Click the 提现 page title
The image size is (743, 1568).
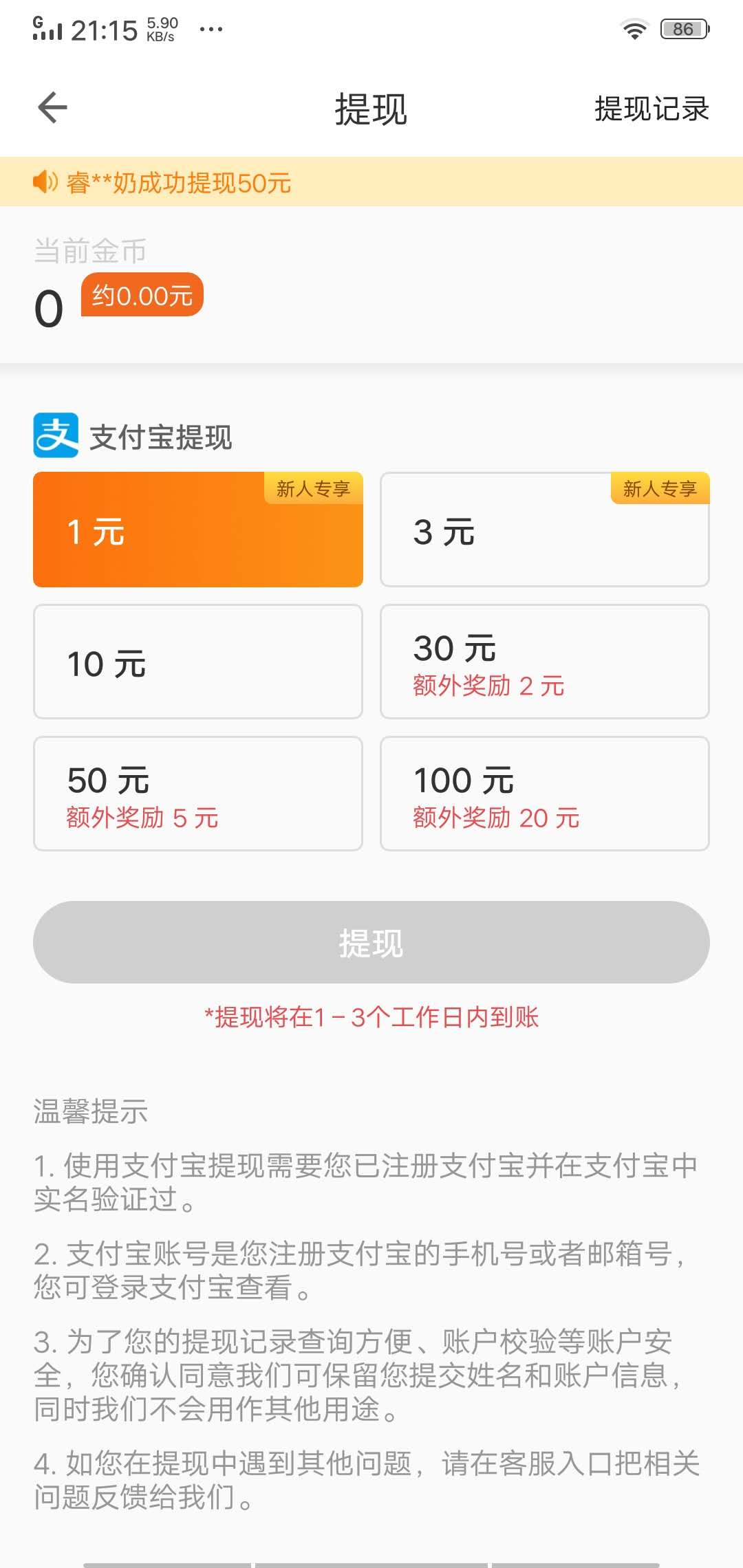pyautogui.click(x=370, y=110)
